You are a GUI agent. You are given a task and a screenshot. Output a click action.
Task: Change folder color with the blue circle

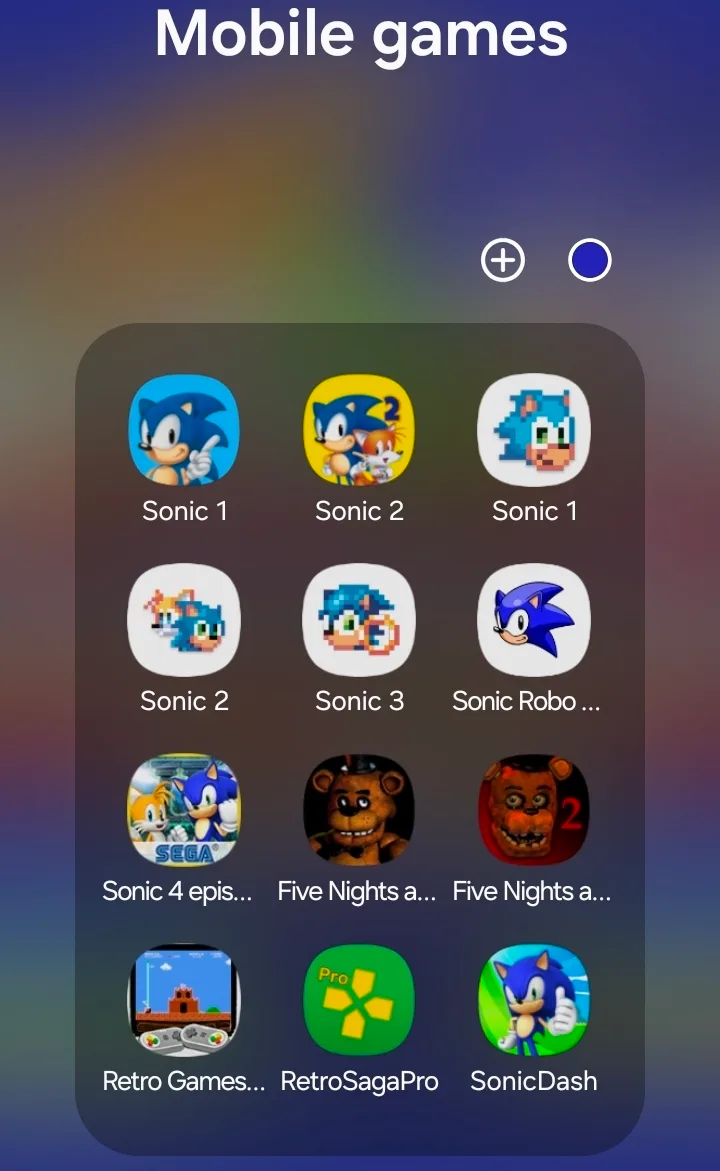point(590,260)
